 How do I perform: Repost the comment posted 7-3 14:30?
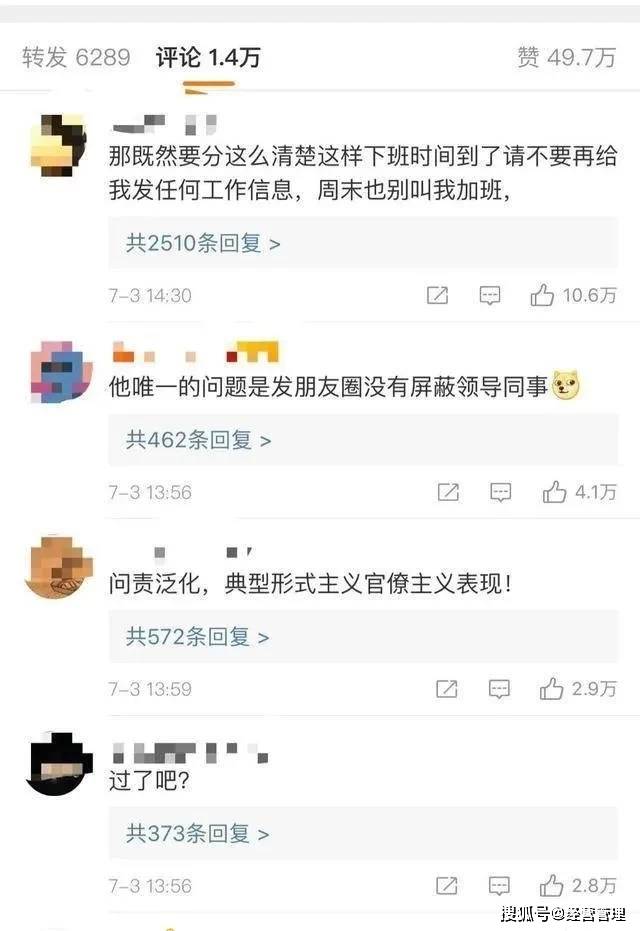(x=437, y=295)
